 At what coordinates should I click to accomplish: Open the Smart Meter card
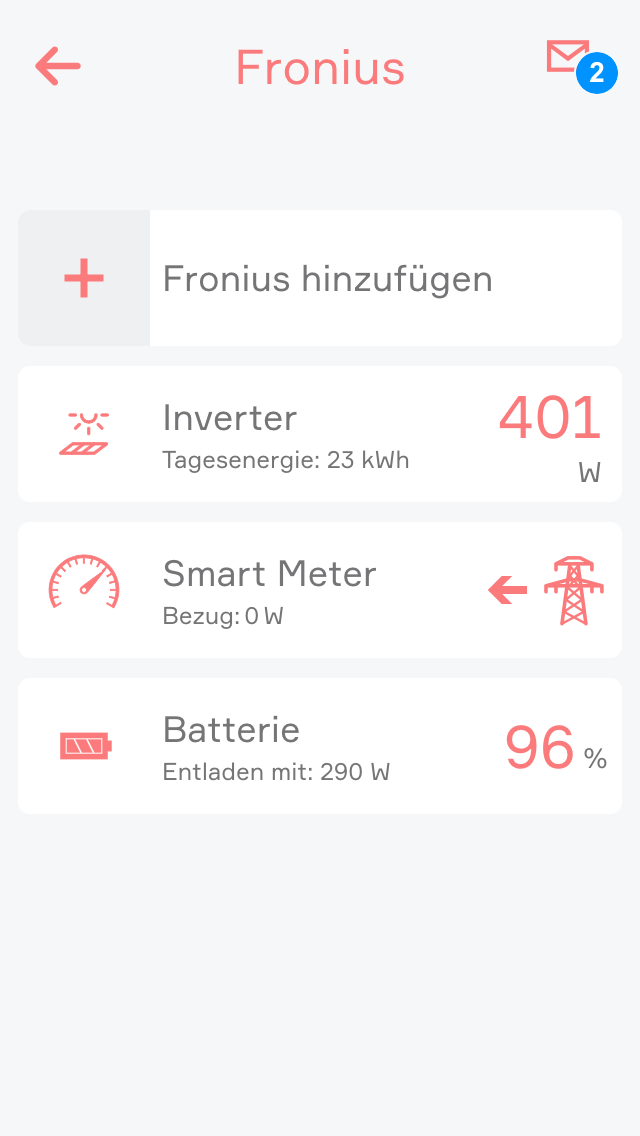tap(320, 590)
